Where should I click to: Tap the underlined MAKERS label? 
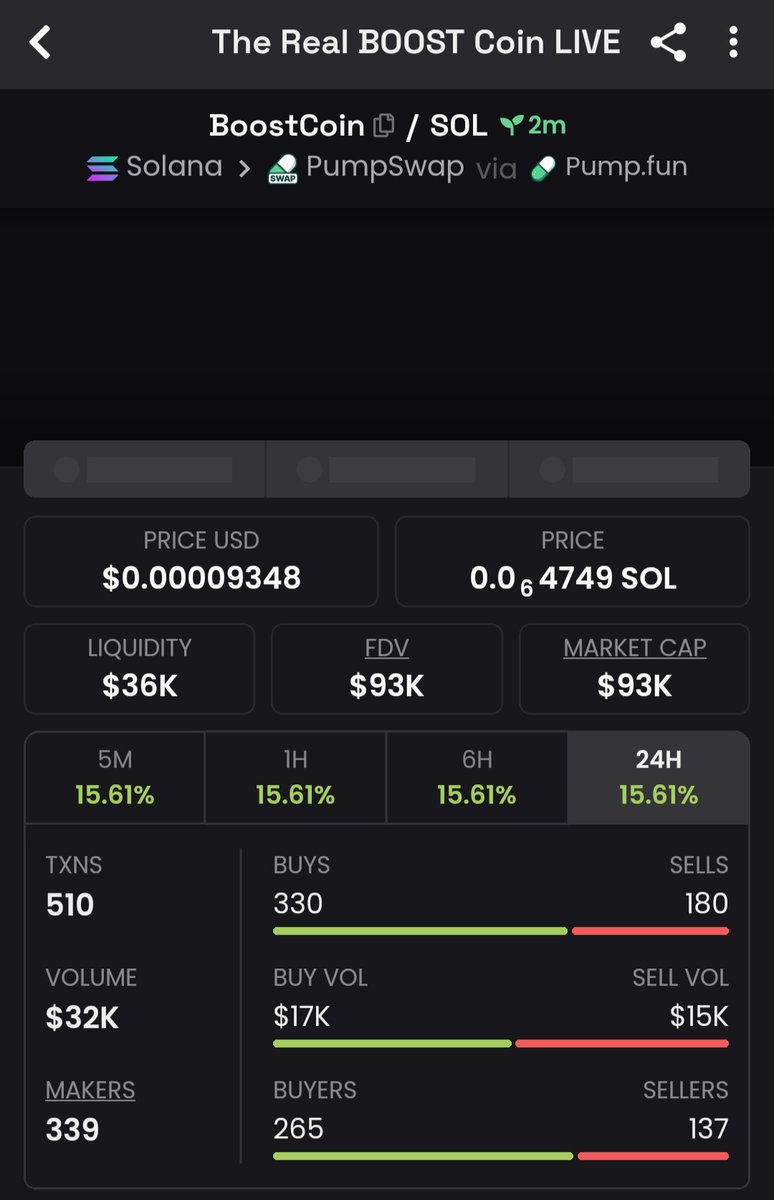tap(90, 1090)
